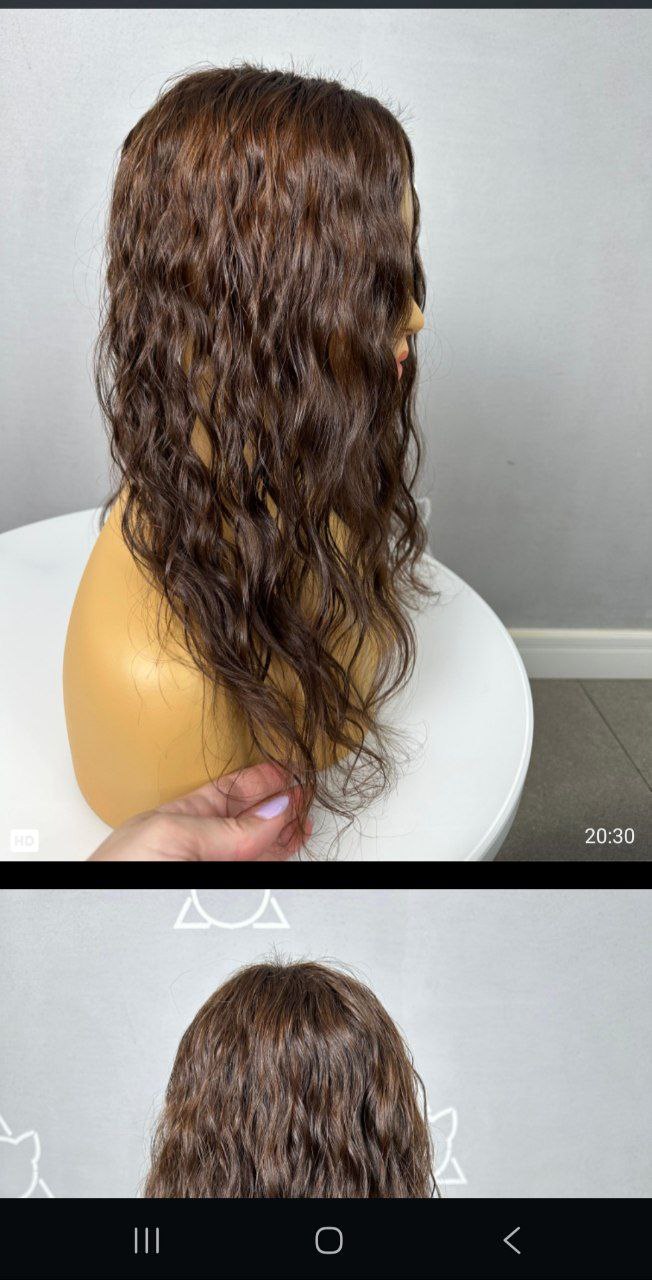Go back using the navigation bar
652x1280 pixels.
pos(511,1241)
